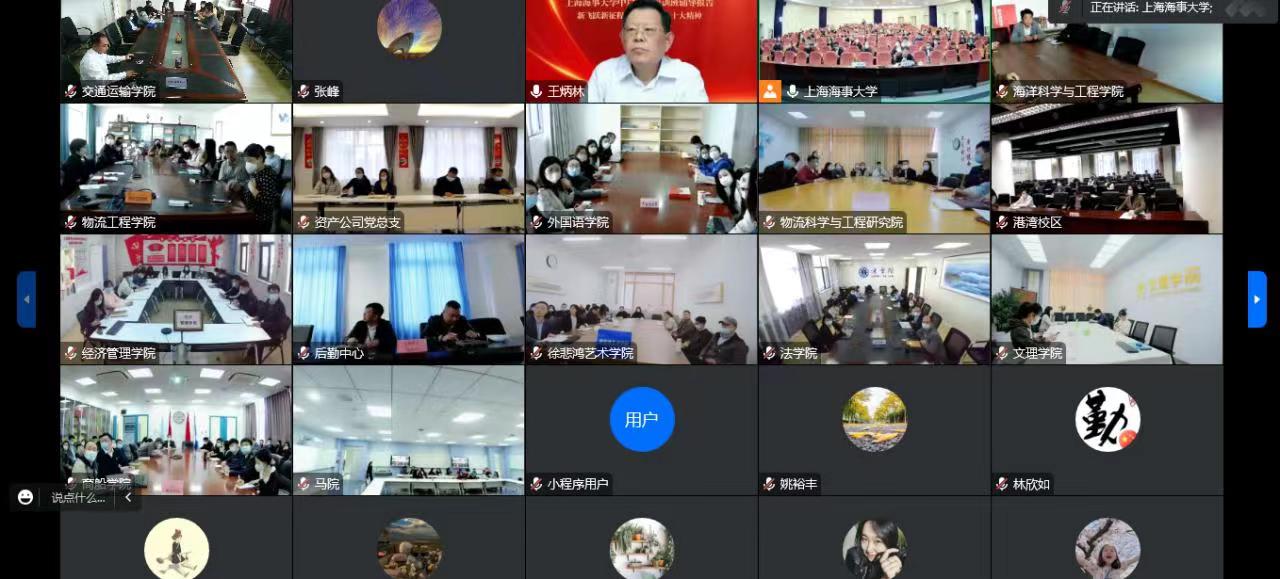Tap the 说点什么 chat input box
1280x579 pixels.
pos(77,497)
